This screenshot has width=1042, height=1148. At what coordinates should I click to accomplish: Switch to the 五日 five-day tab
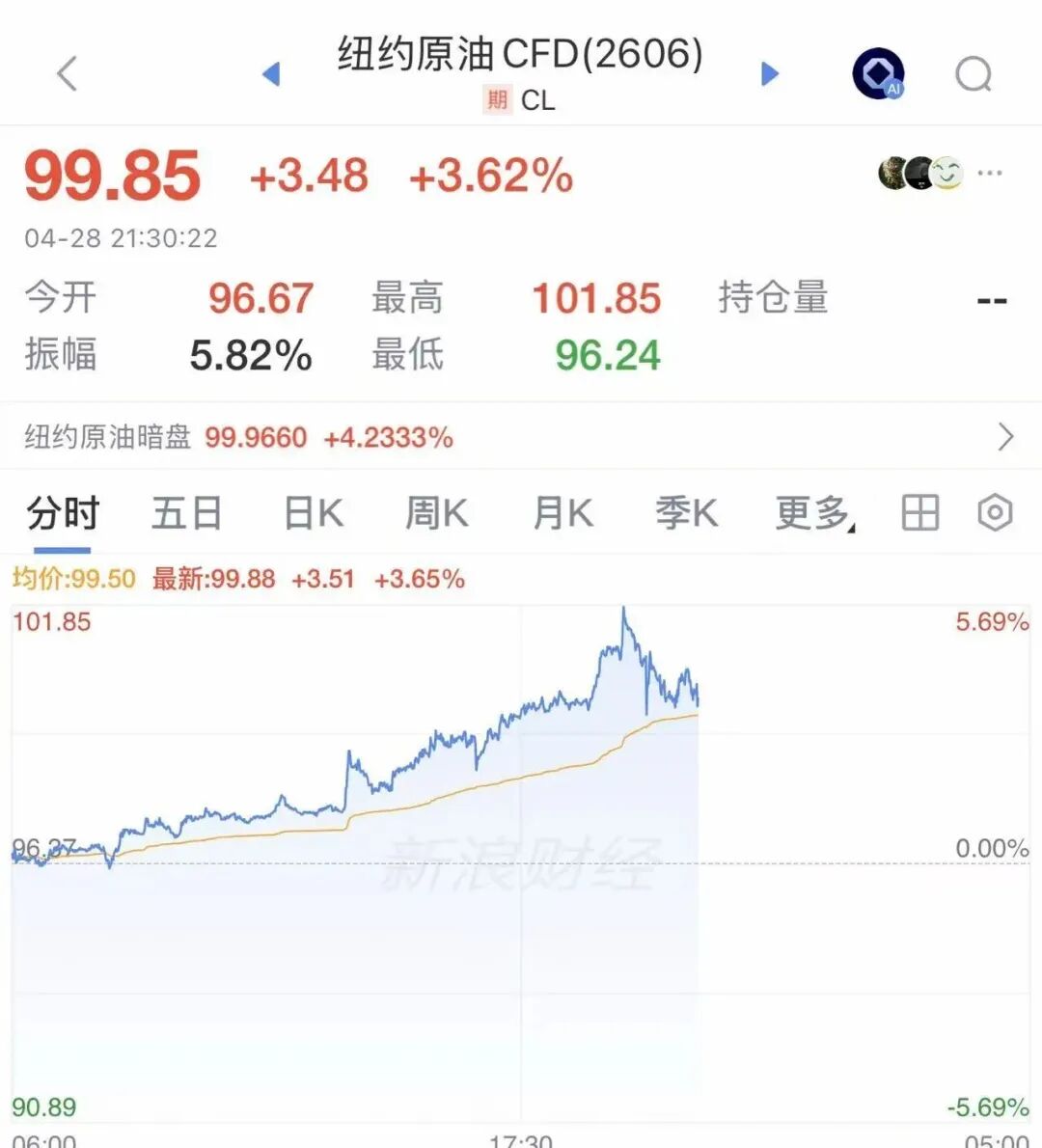click(x=187, y=514)
